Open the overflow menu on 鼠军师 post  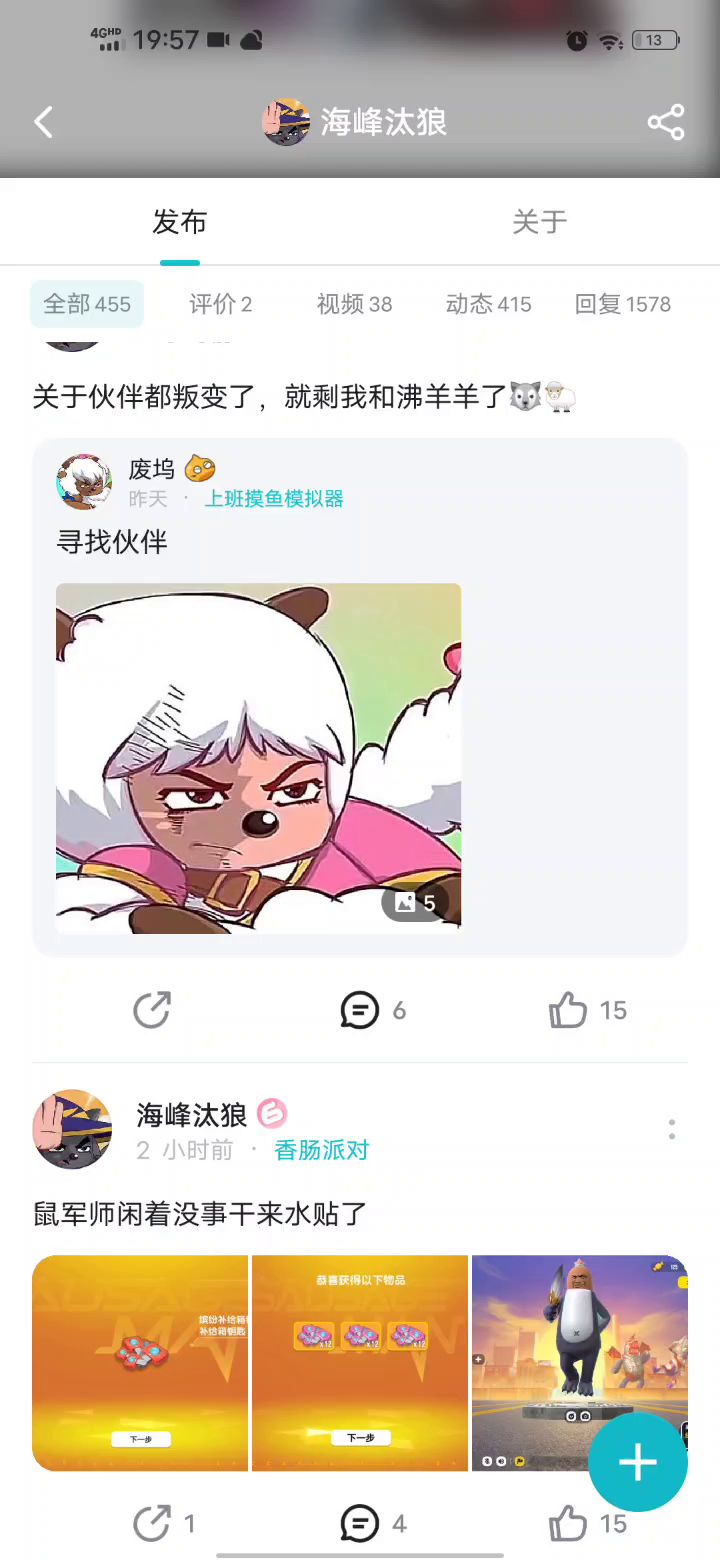(672, 1130)
